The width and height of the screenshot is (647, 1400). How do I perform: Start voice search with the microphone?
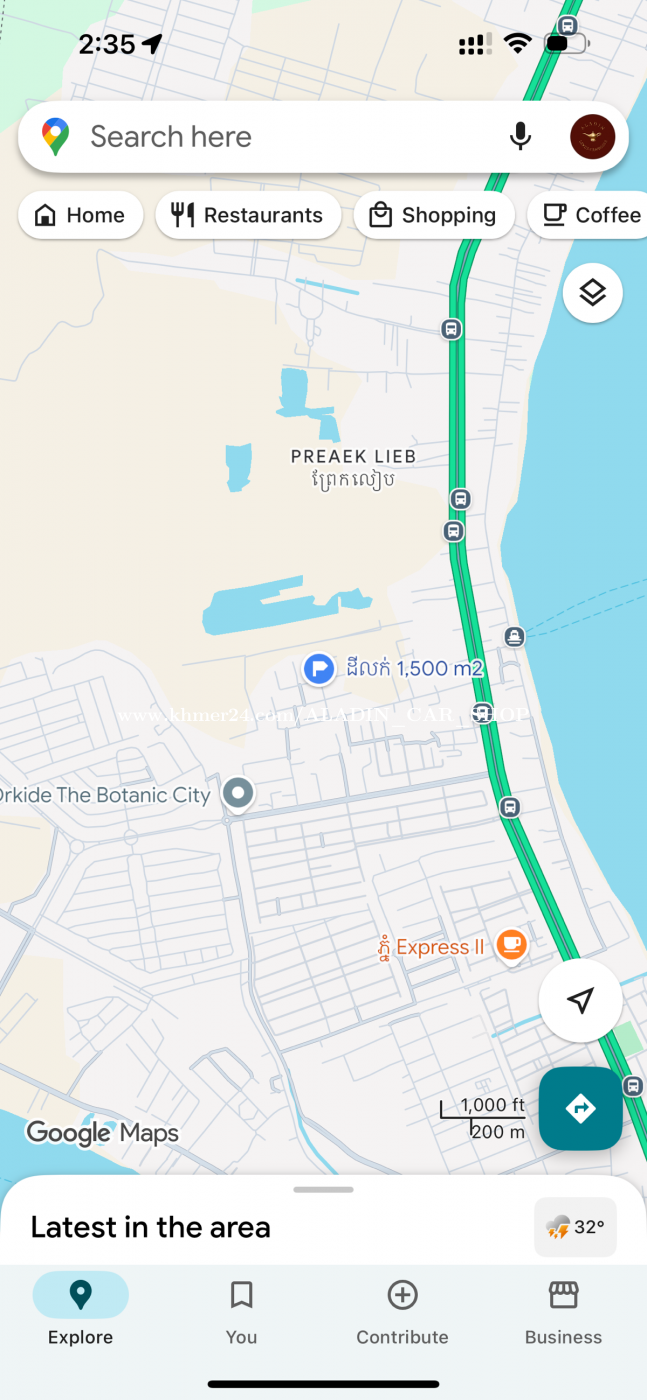[520, 137]
